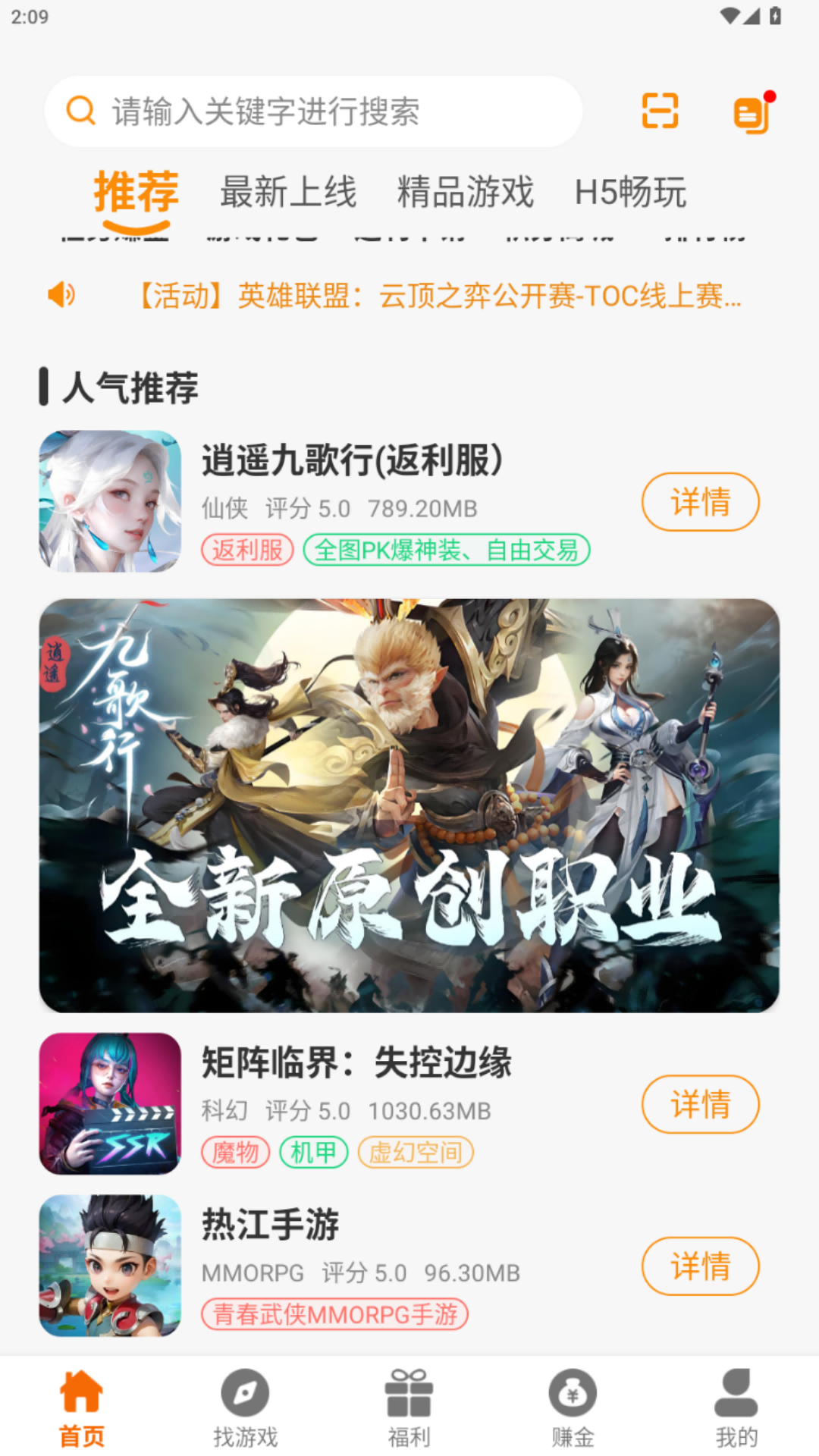This screenshot has height=1456, width=819.
Task: Switch to the 精品游戏 tab
Action: pyautogui.click(x=466, y=191)
